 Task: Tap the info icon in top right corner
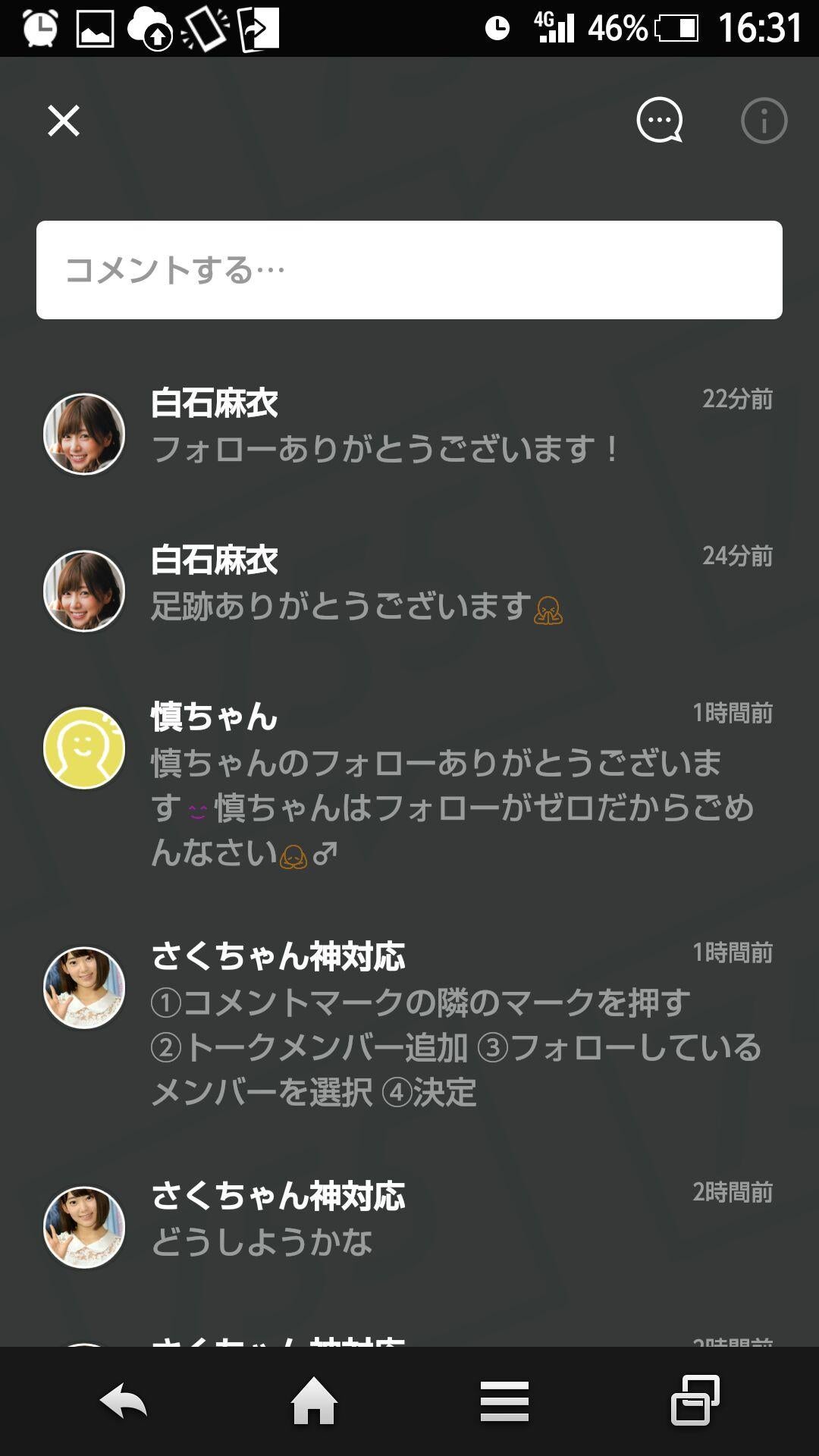pyautogui.click(x=765, y=121)
